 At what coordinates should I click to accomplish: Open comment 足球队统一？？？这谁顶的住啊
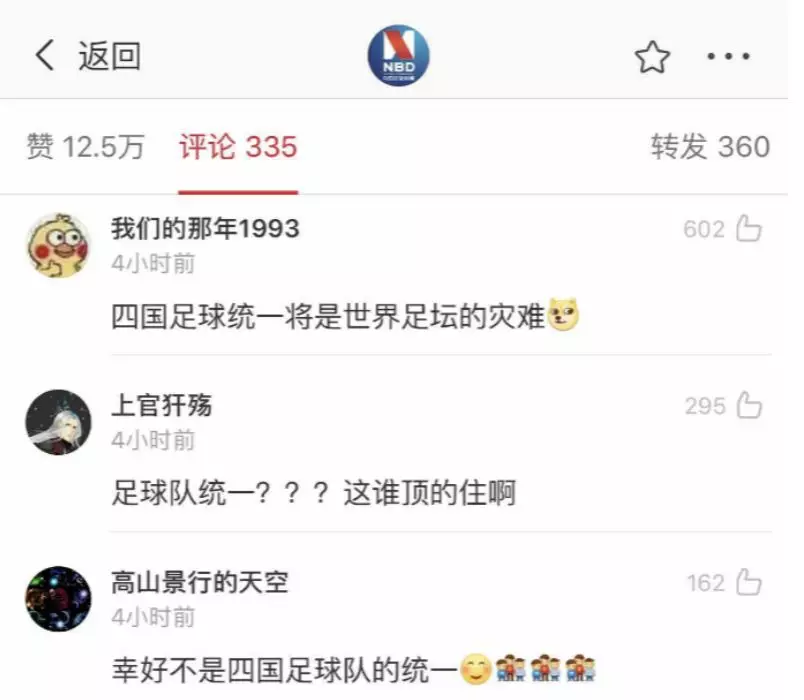(313, 493)
